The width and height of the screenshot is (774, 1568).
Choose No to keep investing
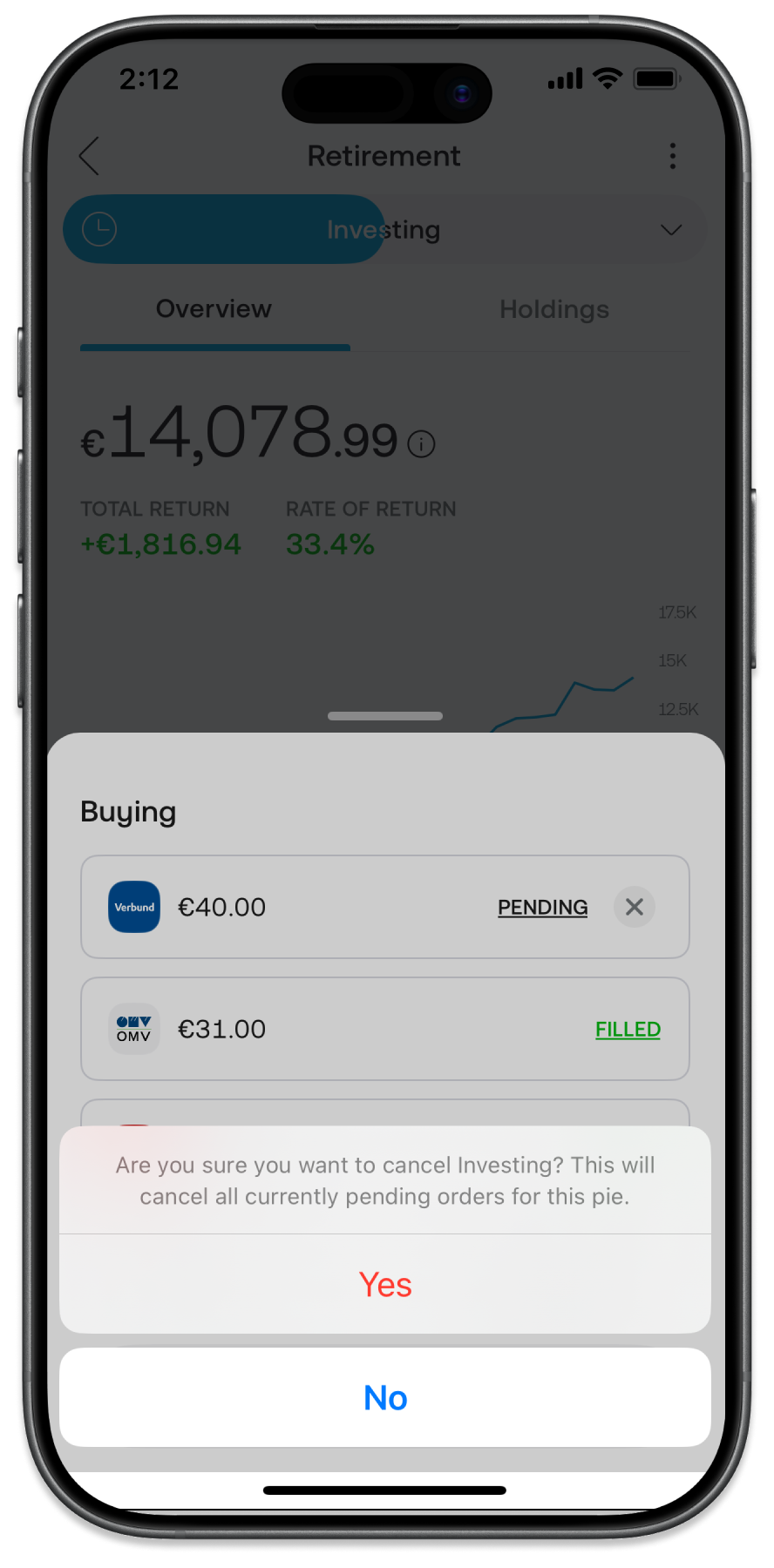(x=385, y=1398)
